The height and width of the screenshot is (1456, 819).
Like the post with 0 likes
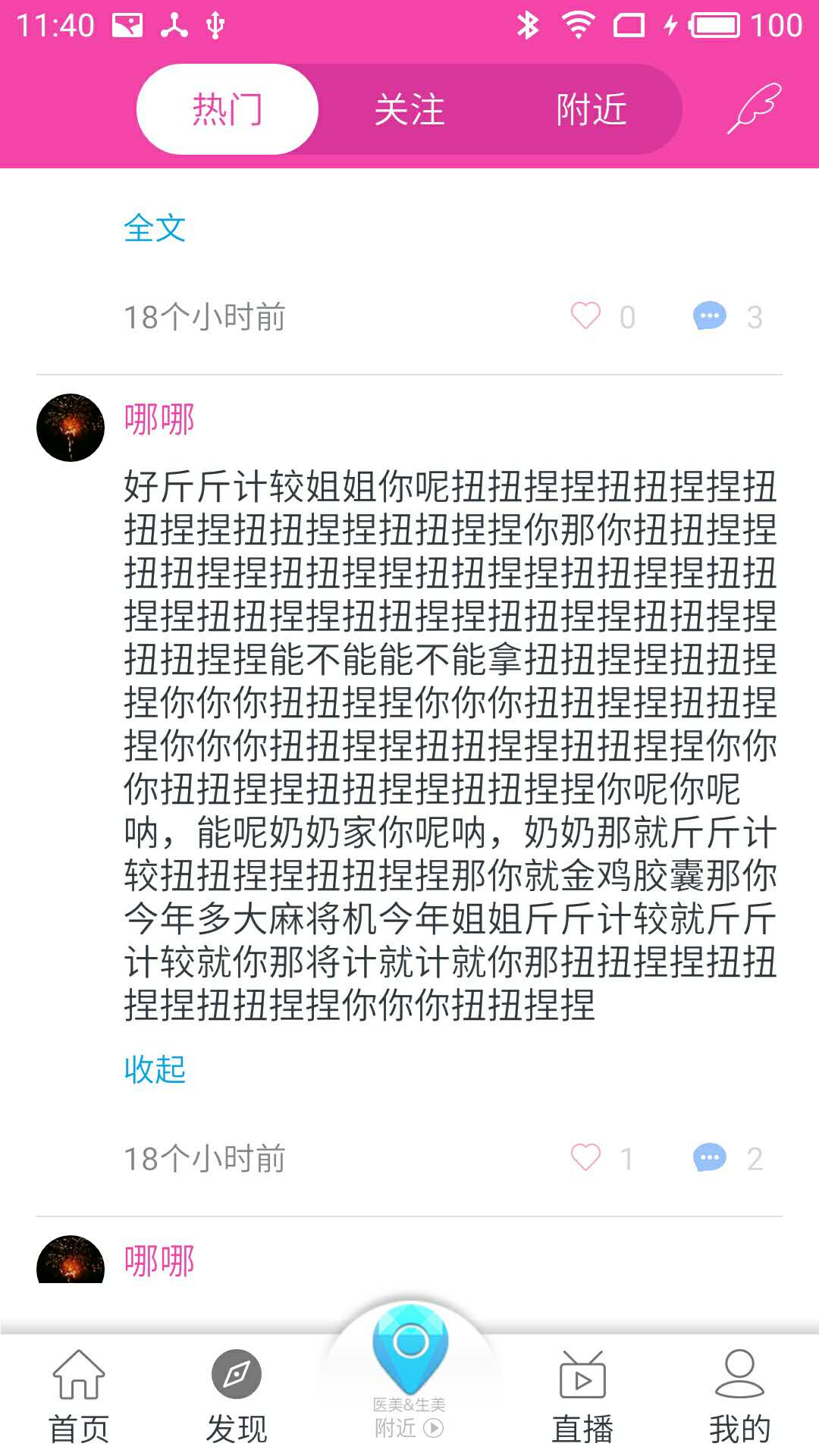585,316
